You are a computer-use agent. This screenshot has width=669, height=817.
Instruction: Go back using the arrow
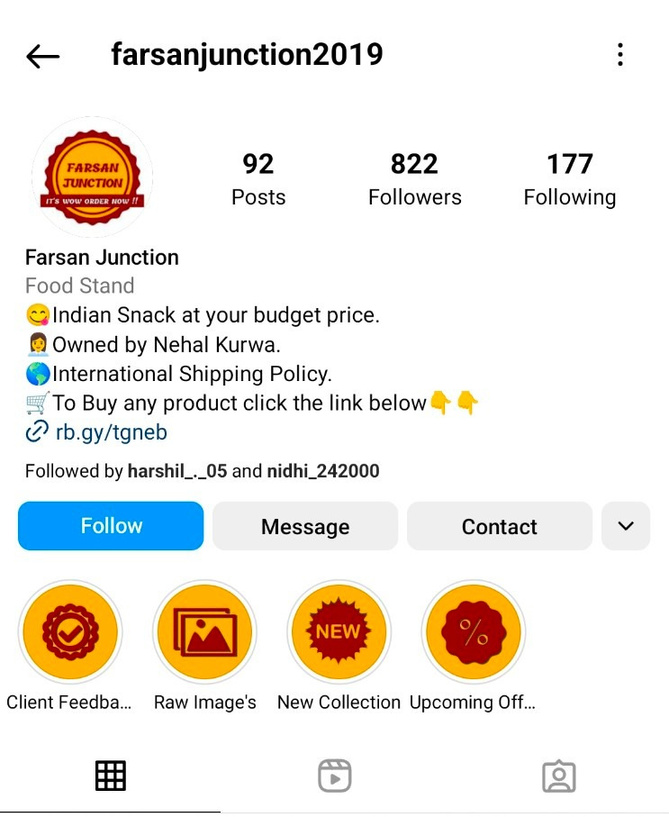(43, 56)
